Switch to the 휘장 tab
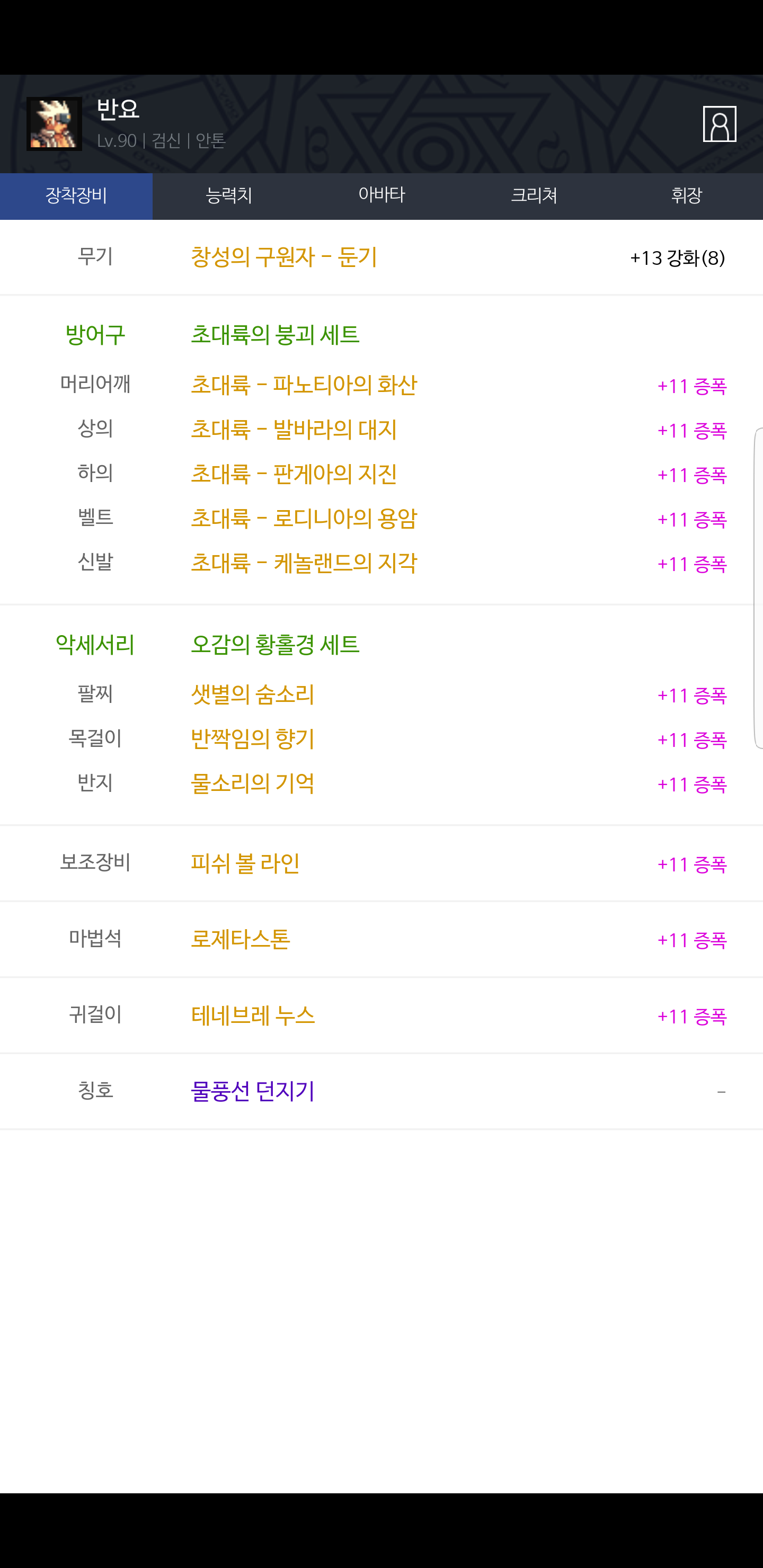The height and width of the screenshot is (1568, 763). click(x=686, y=196)
